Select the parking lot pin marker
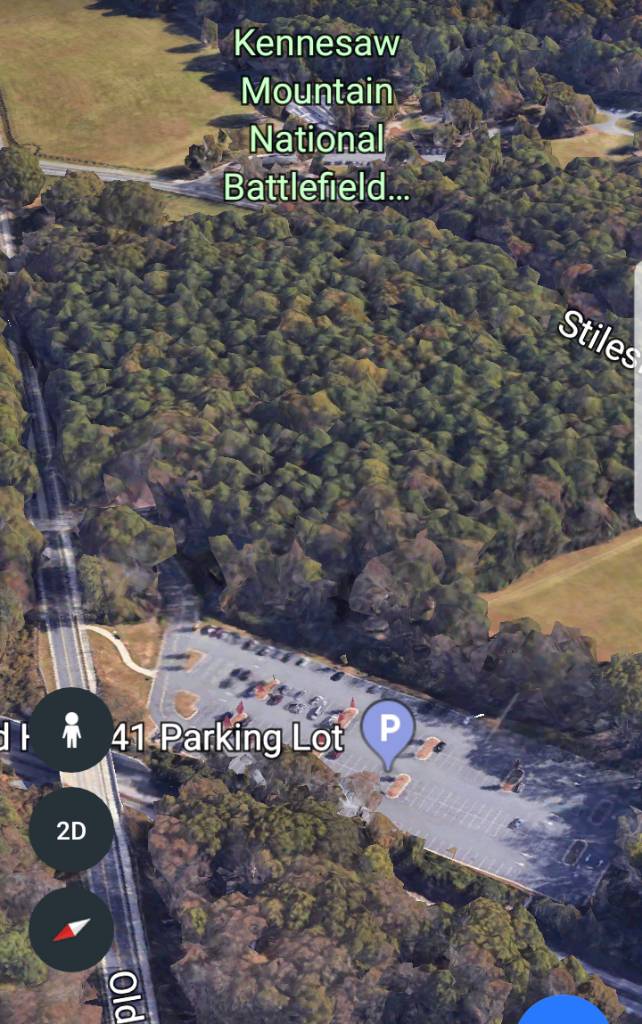642x1024 pixels. coord(387,729)
